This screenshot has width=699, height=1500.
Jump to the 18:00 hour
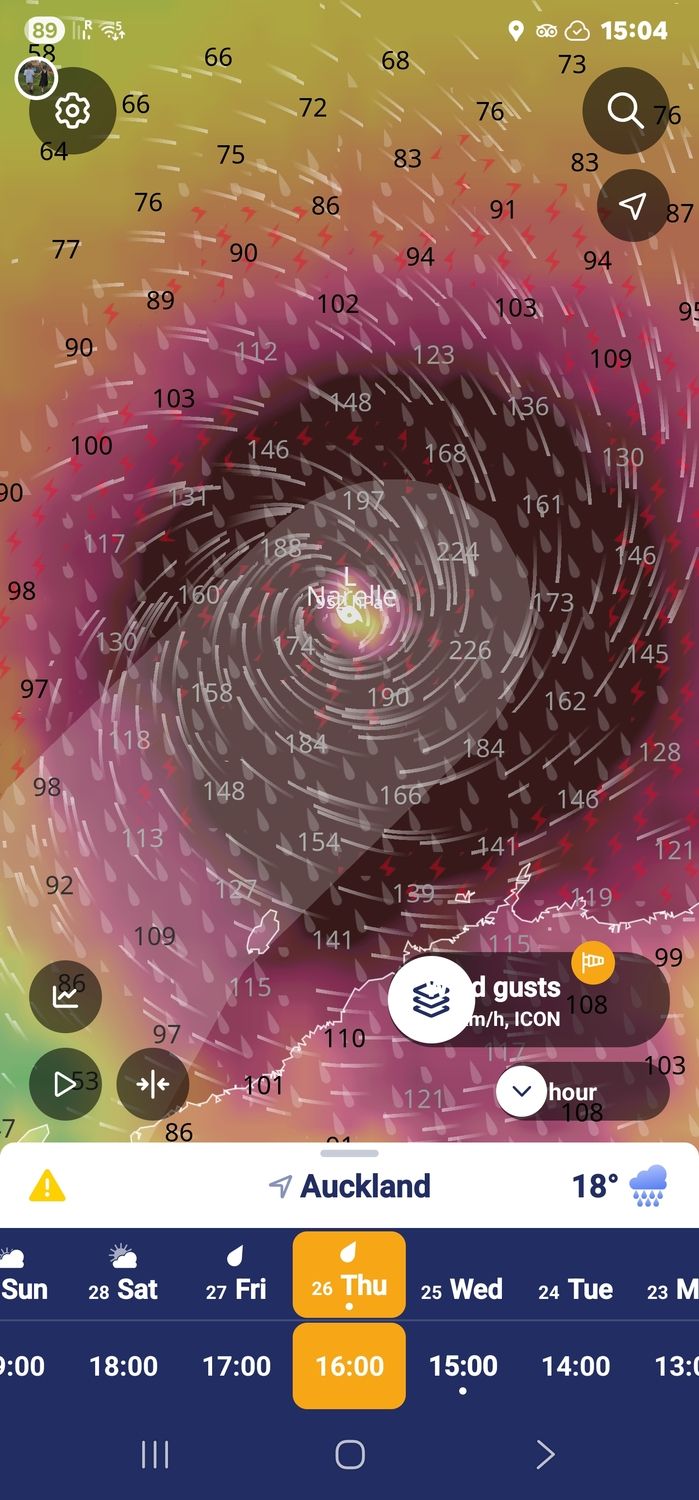click(x=123, y=1366)
